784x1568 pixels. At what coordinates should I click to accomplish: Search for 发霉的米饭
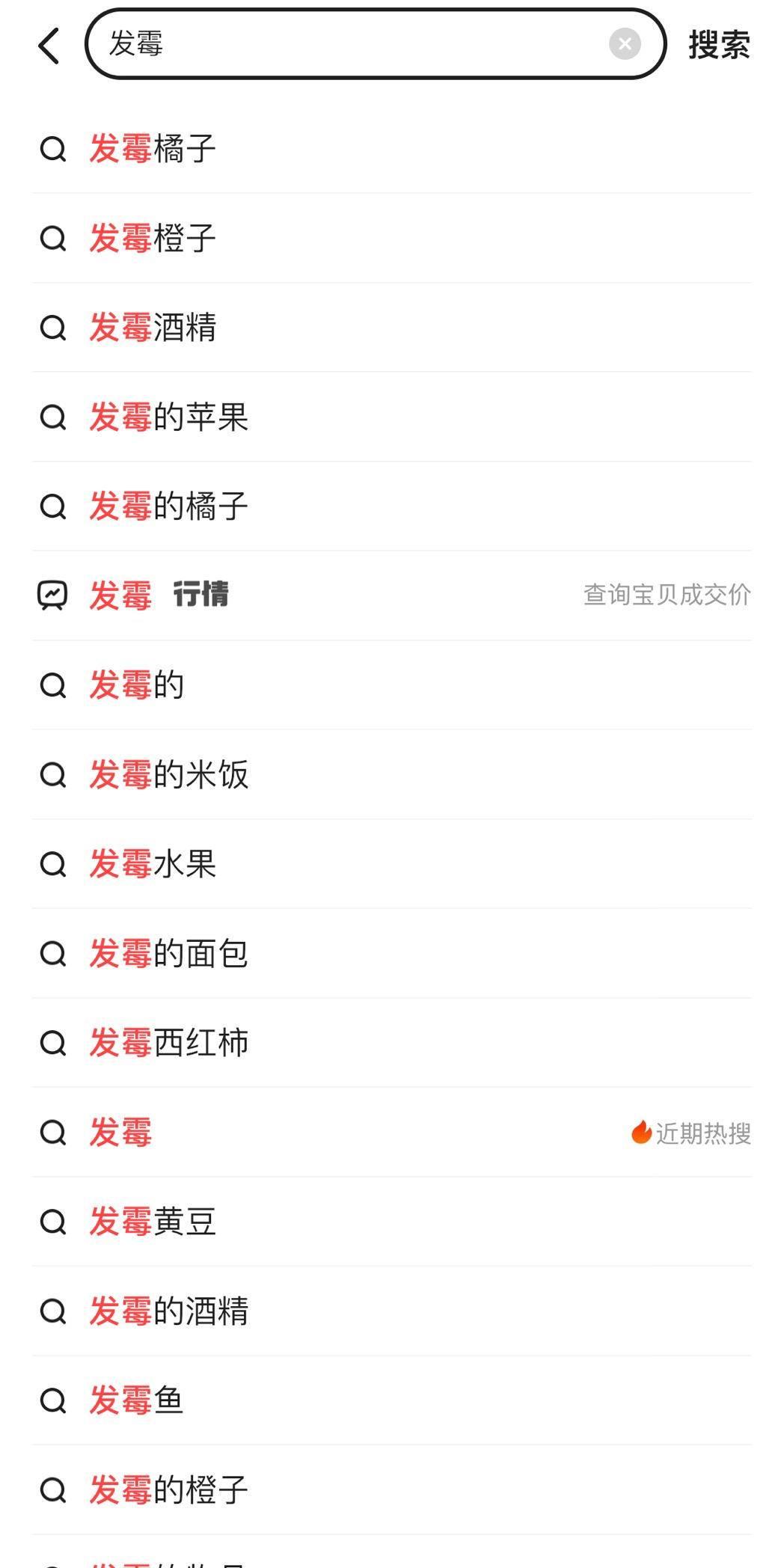(169, 775)
